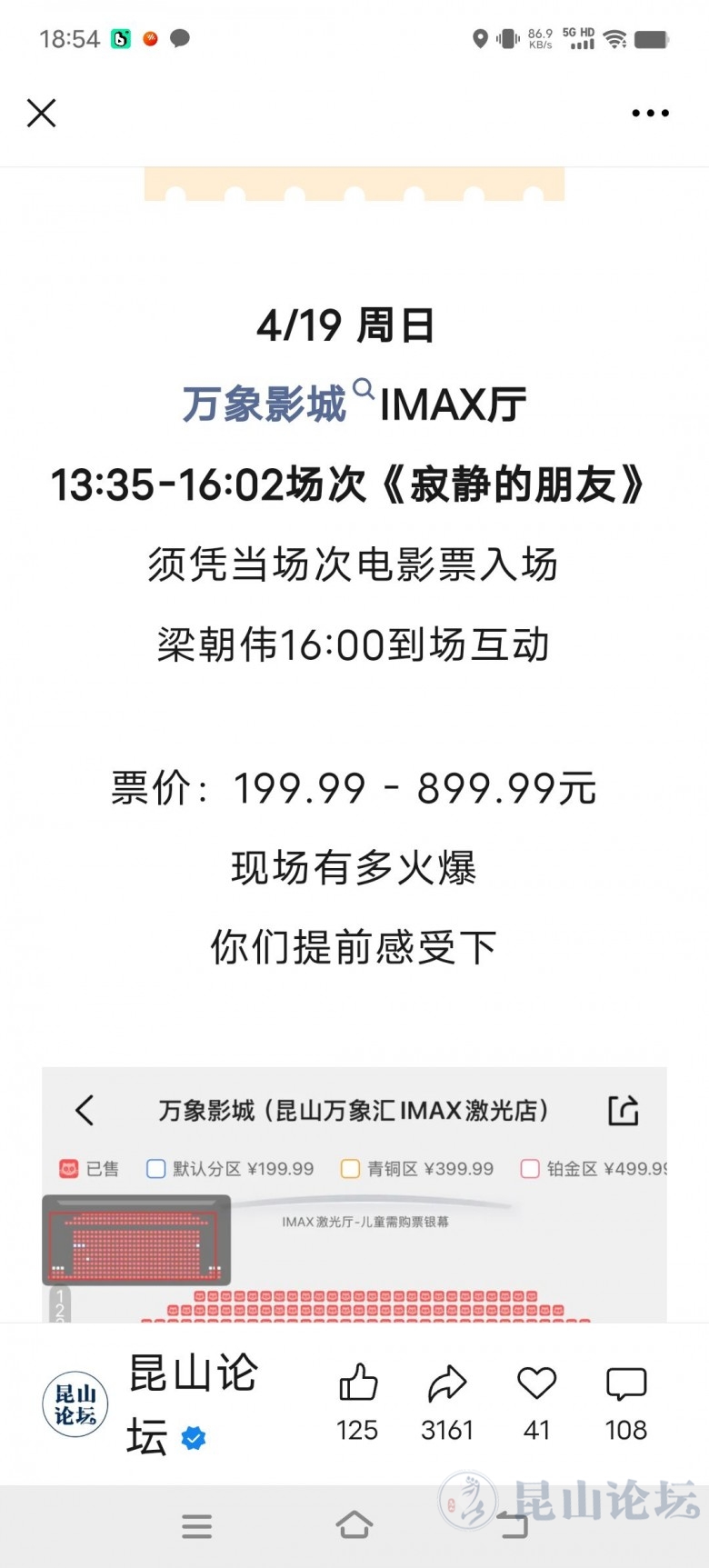Go to the system home screen

(354, 1525)
